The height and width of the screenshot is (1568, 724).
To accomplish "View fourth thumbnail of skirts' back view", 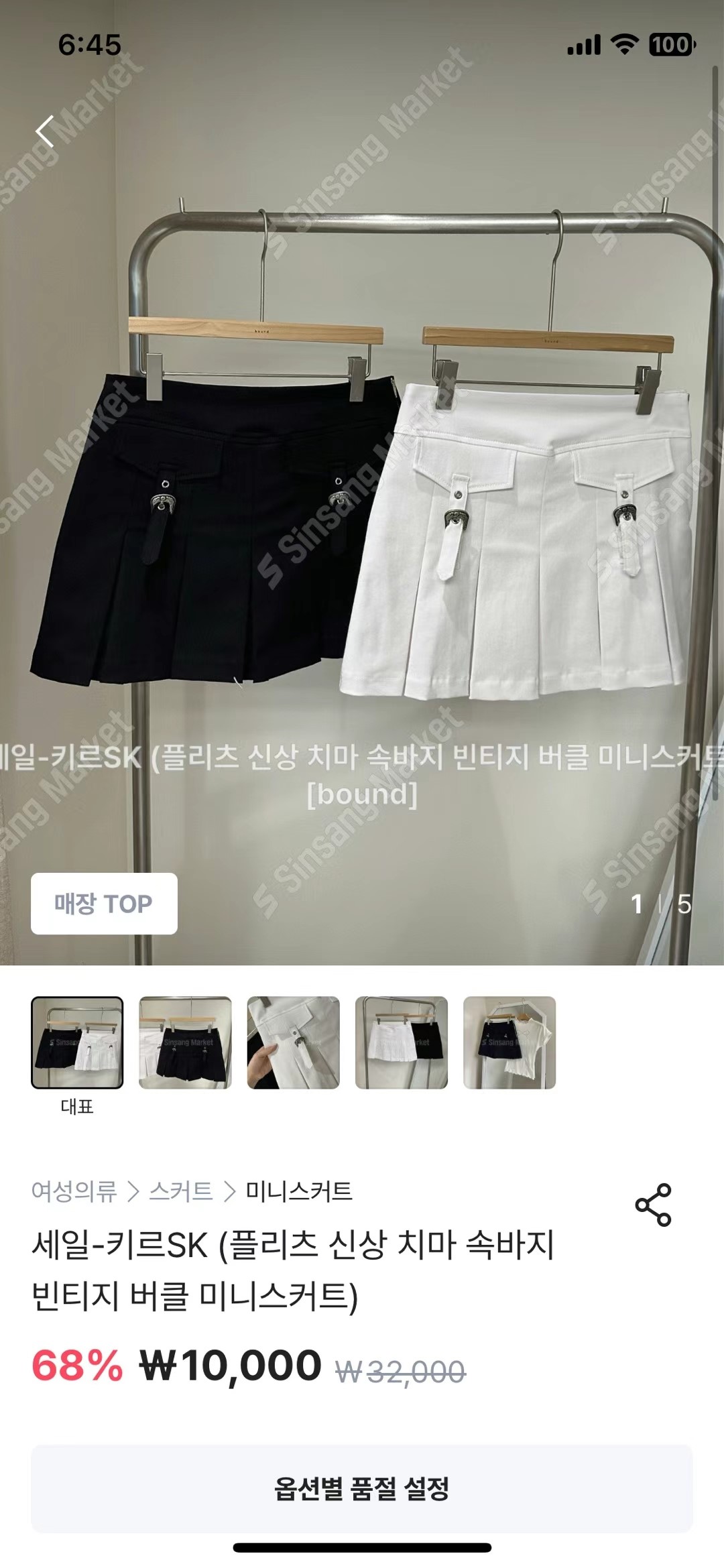I will [401, 1042].
